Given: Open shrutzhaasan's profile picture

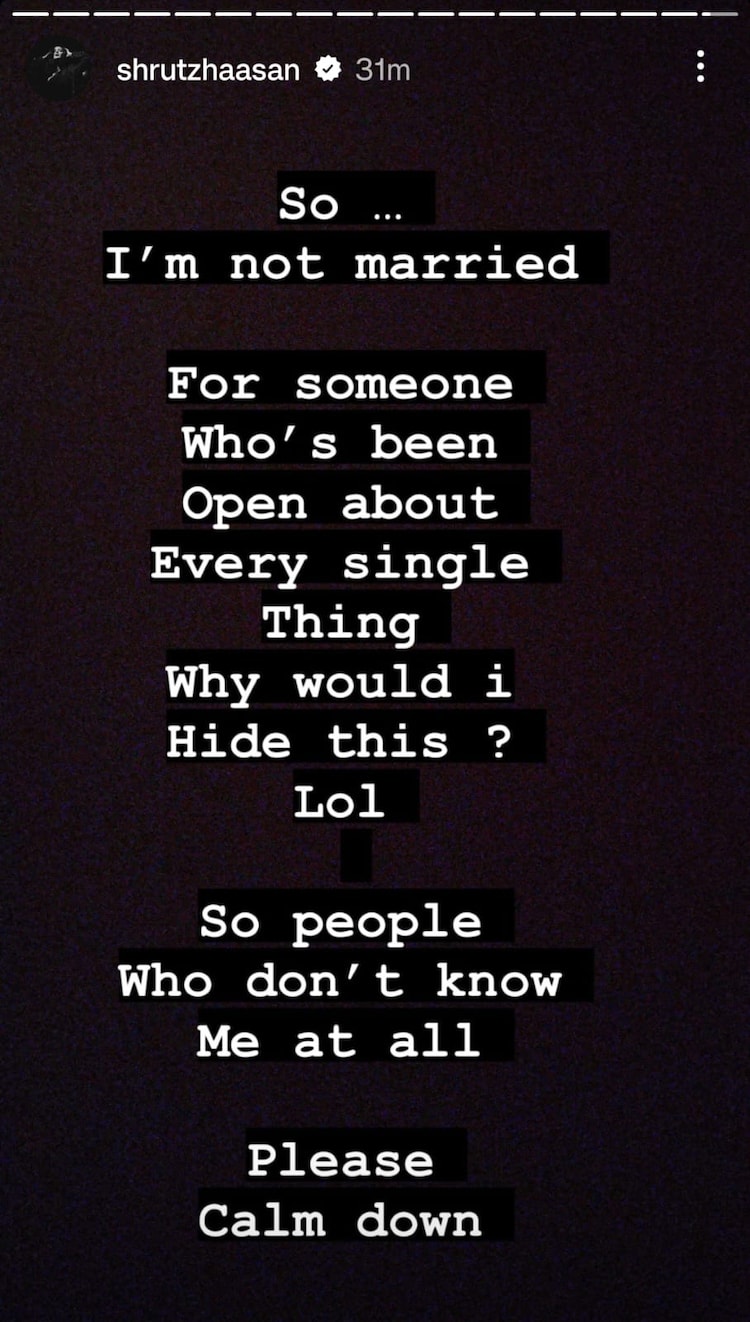Looking at the screenshot, I should [60, 69].
